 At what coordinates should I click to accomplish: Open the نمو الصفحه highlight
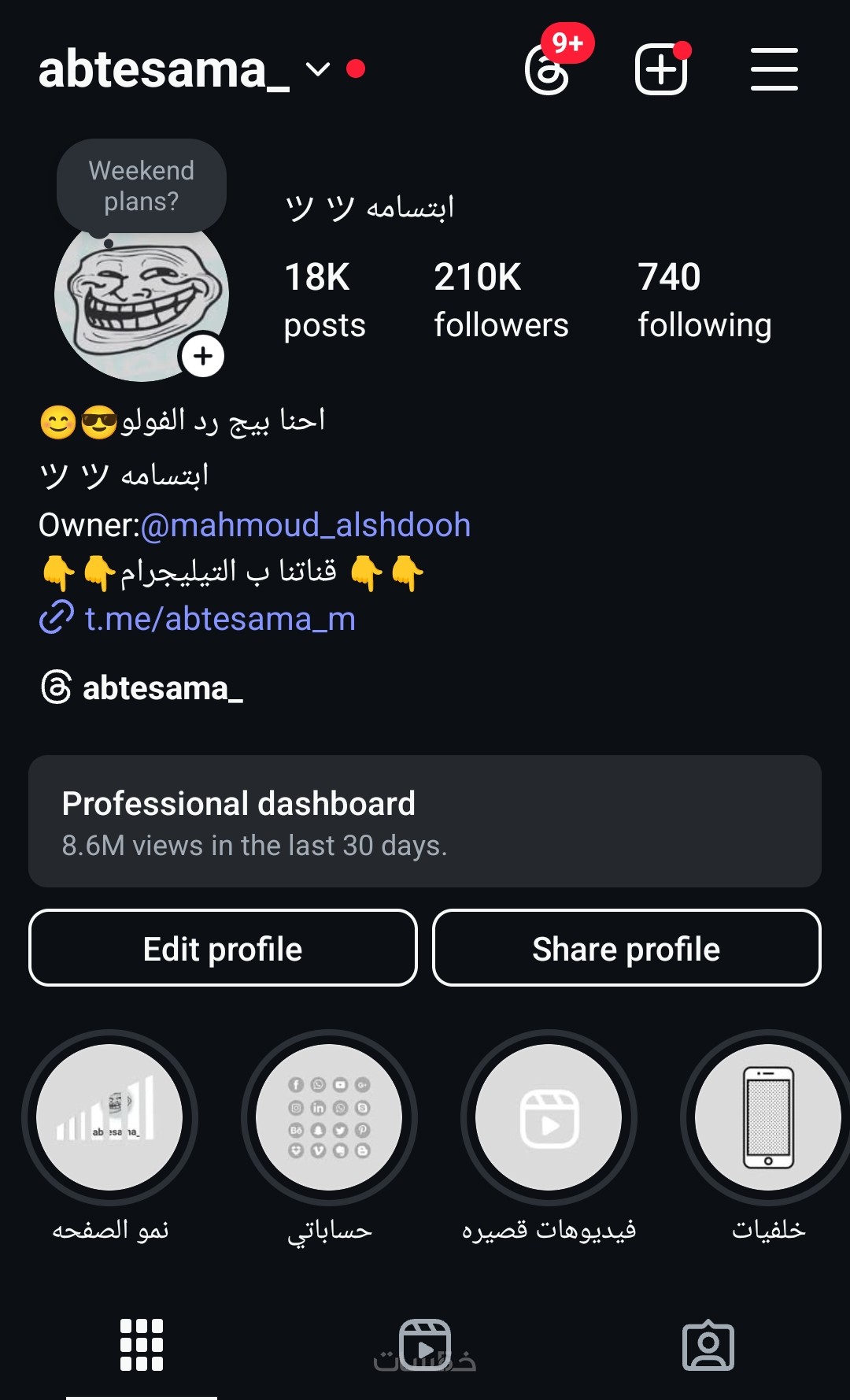[x=109, y=1117]
